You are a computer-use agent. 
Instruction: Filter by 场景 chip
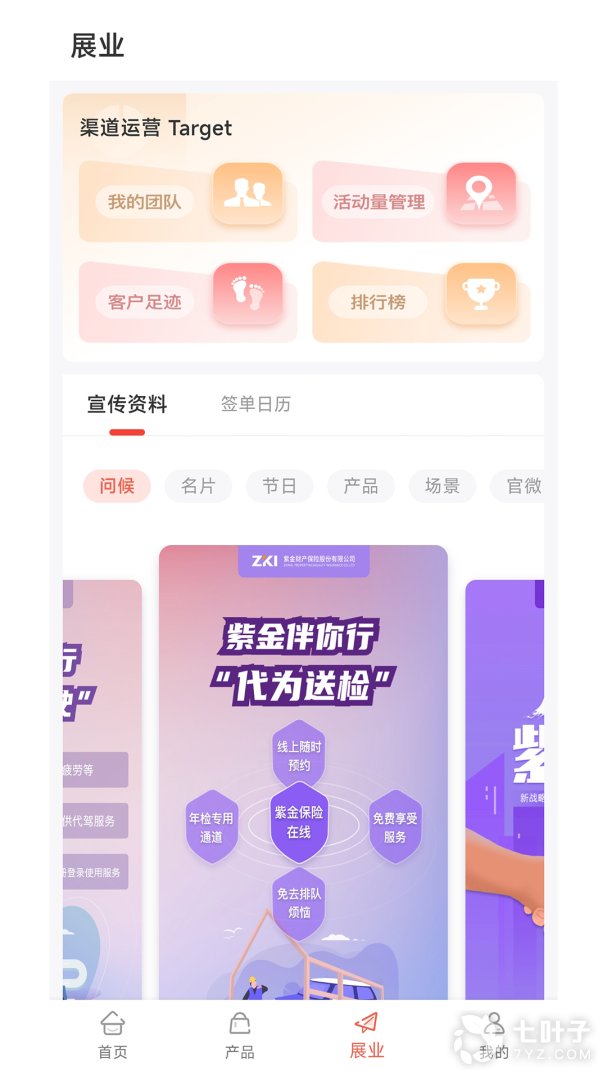point(442,486)
